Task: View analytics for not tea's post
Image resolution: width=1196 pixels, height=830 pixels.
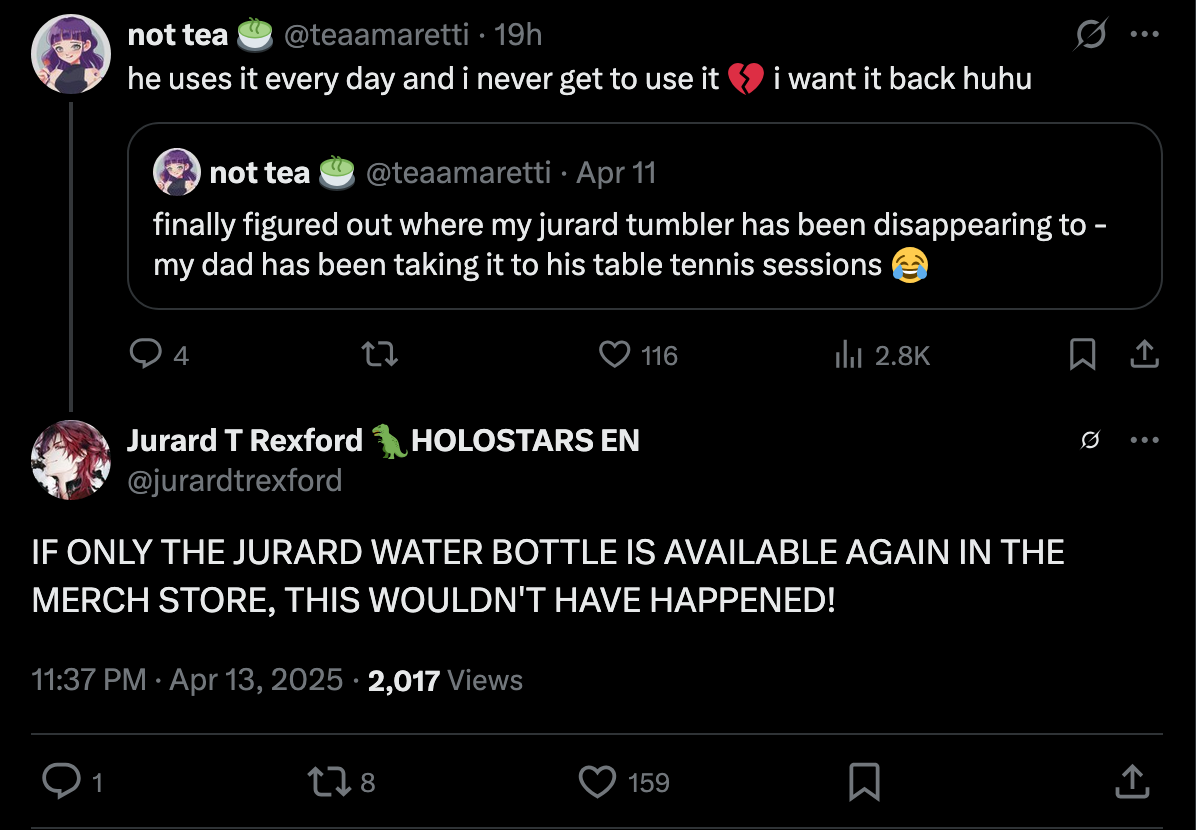Action: [849, 354]
